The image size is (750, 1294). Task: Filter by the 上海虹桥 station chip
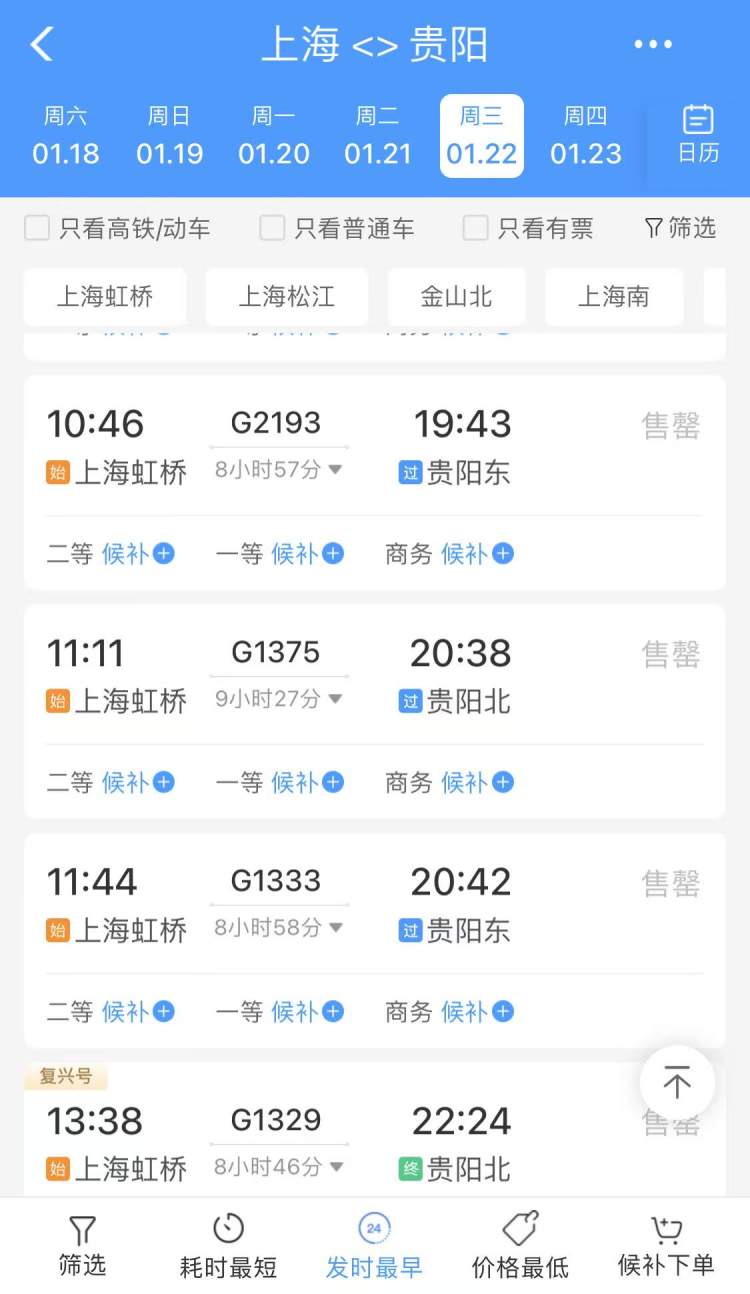click(105, 297)
